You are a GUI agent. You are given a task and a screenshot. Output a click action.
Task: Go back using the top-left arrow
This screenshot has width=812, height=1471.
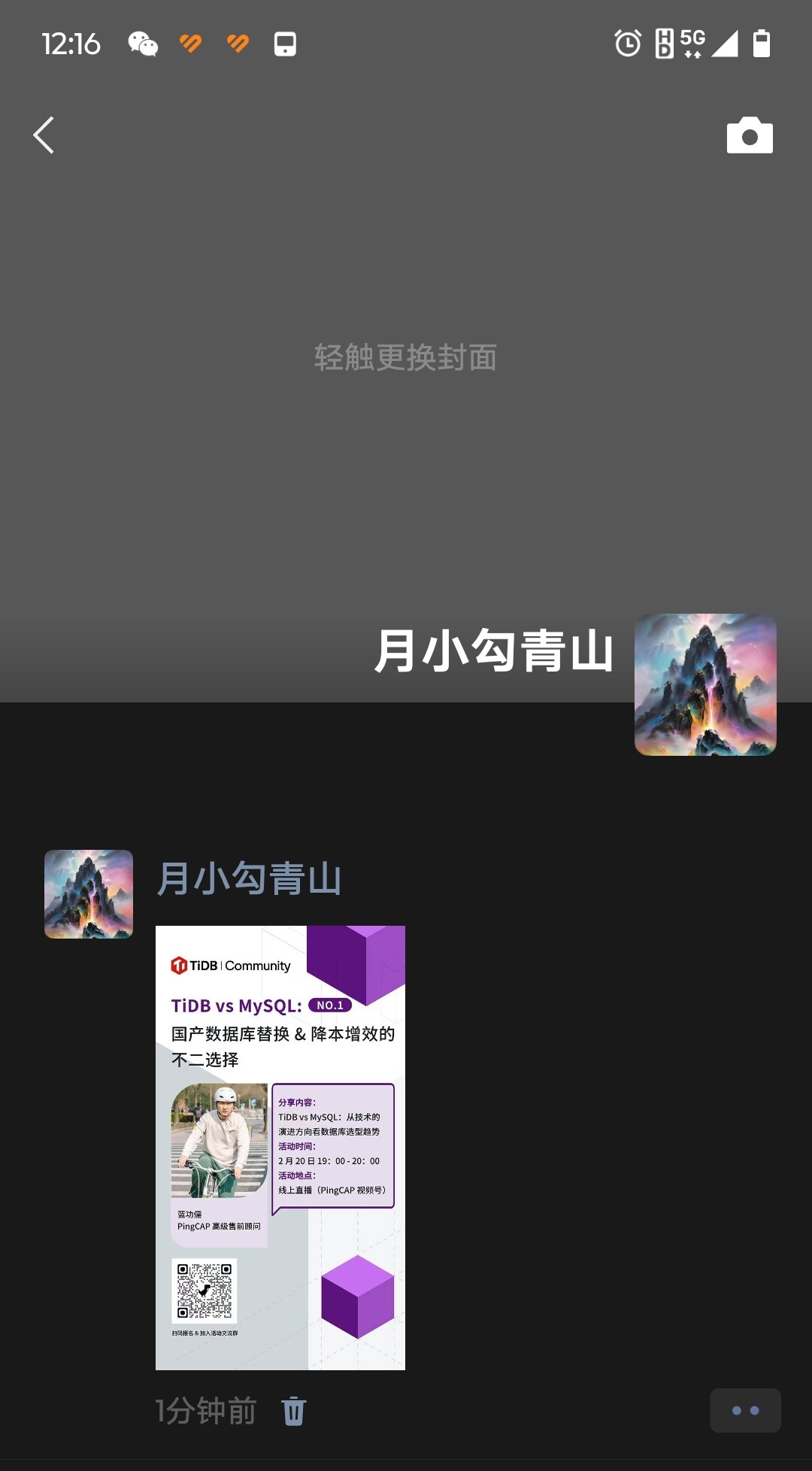[44, 135]
